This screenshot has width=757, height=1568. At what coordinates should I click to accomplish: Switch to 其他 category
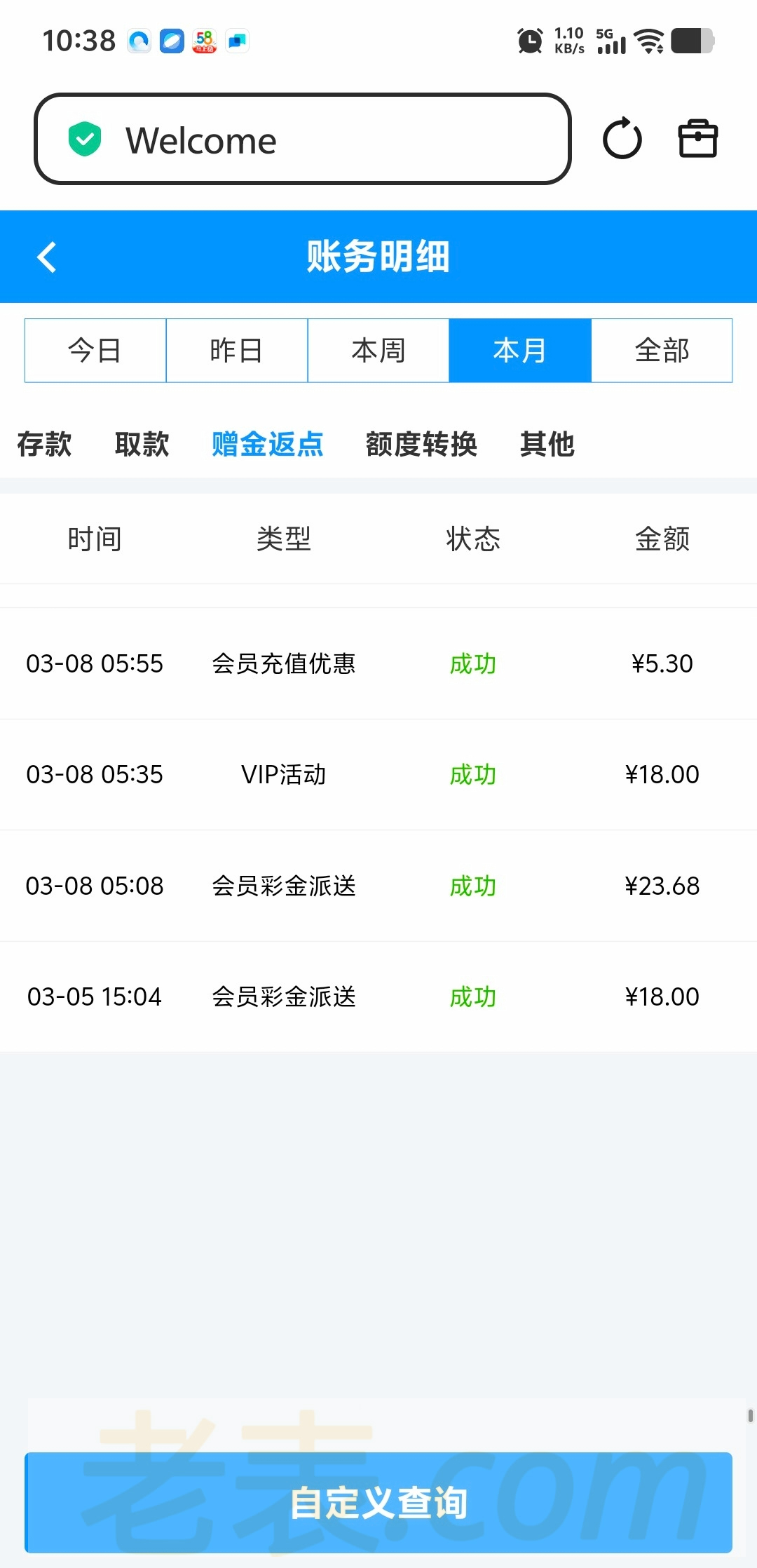coord(547,445)
